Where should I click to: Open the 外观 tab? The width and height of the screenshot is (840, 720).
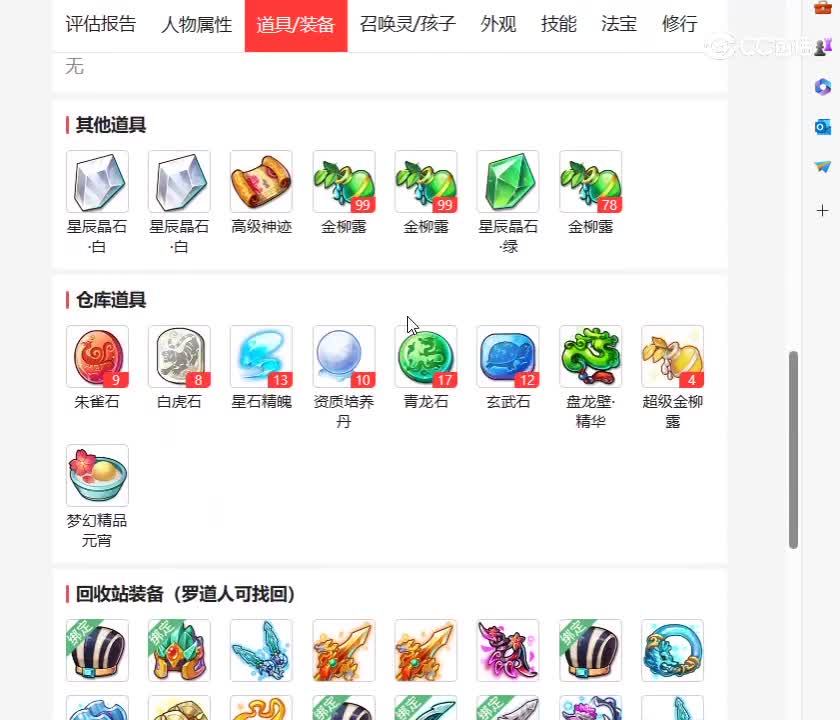click(498, 24)
